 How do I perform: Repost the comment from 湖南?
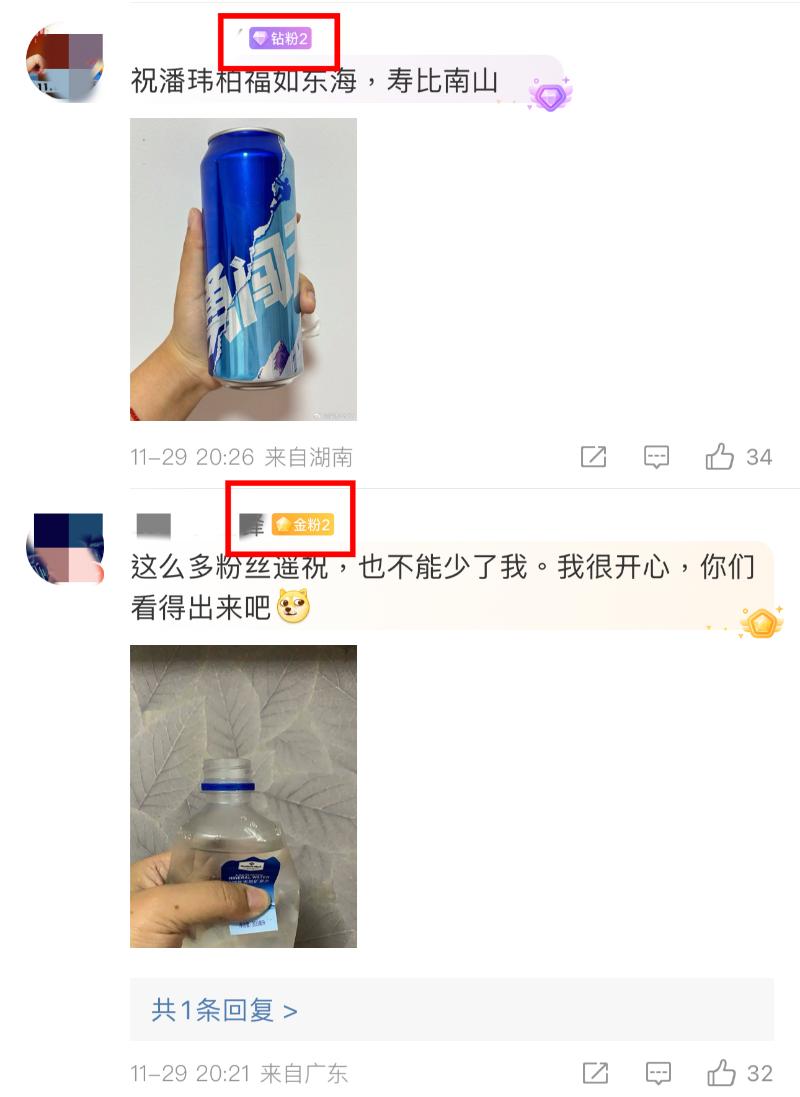tap(593, 458)
